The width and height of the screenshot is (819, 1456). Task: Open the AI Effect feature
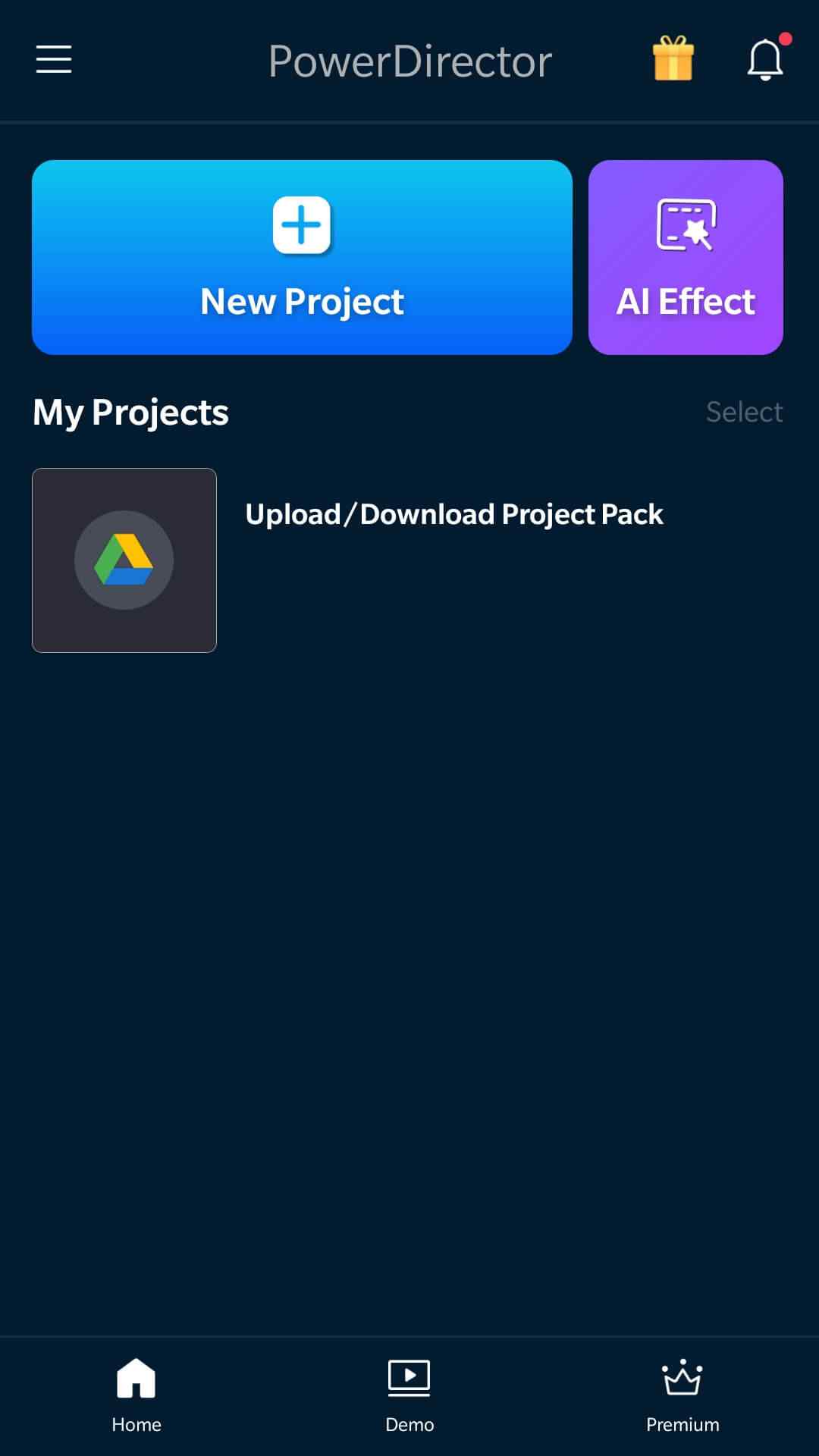(x=686, y=257)
